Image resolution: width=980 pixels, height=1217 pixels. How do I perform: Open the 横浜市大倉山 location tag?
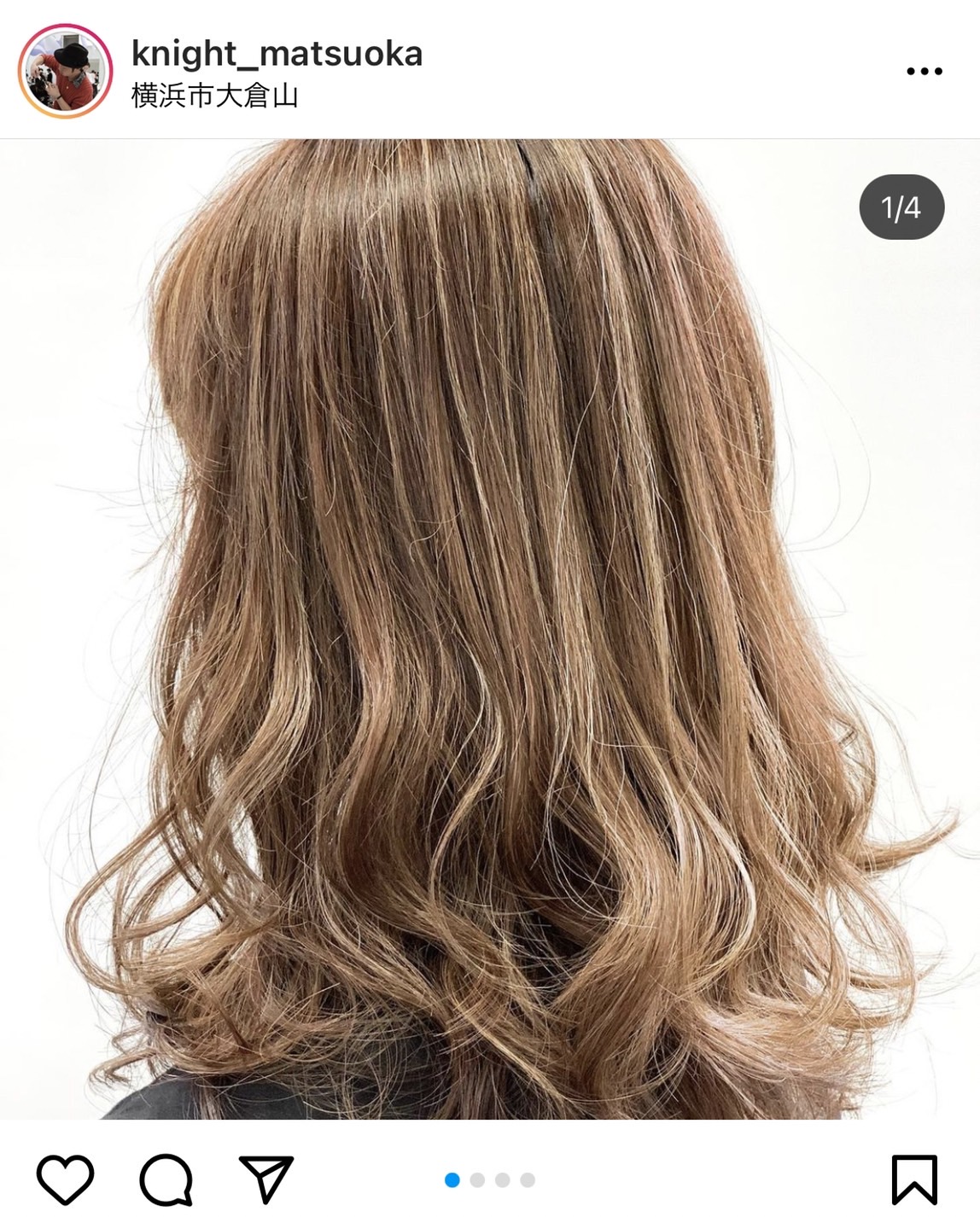[214, 96]
